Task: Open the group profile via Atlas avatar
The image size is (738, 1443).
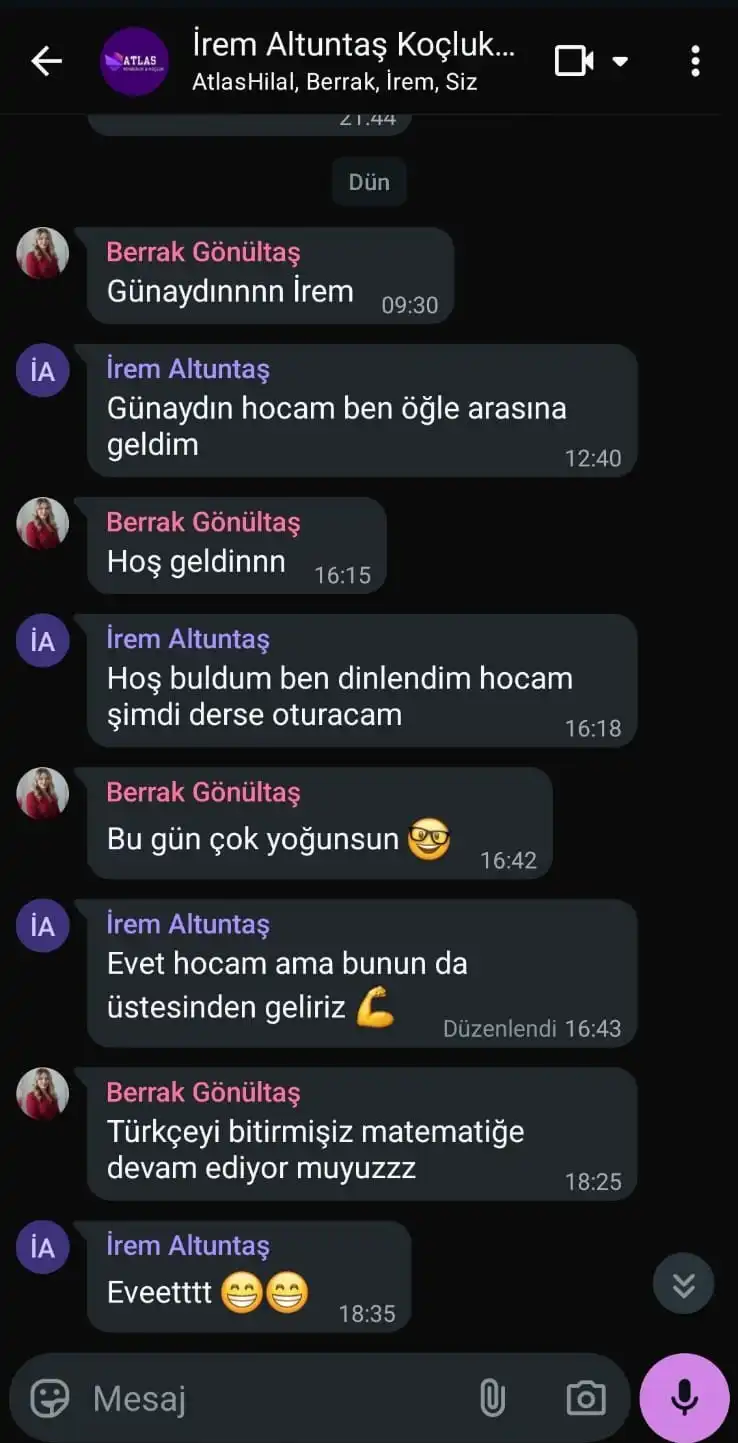Action: tap(134, 60)
